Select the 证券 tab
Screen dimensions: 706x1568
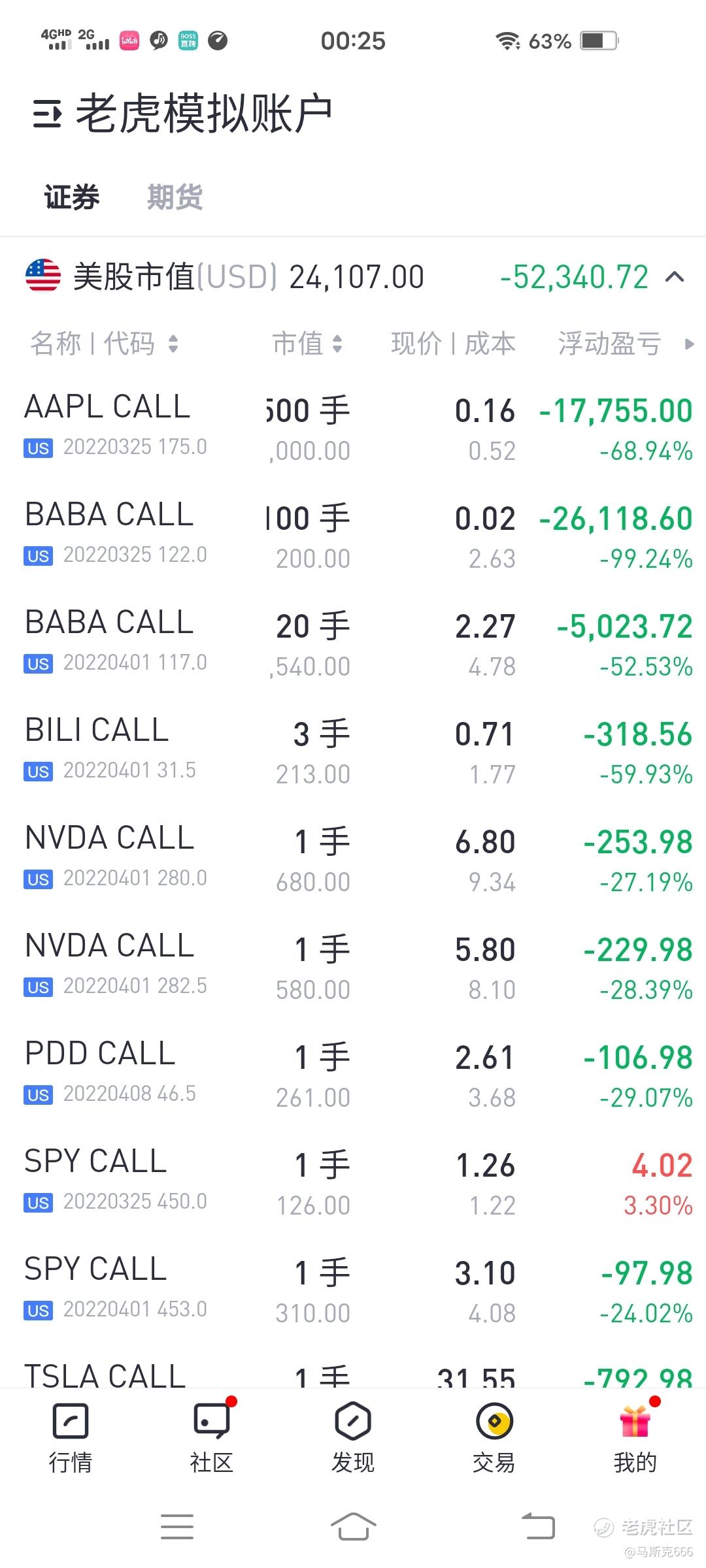pyautogui.click(x=71, y=197)
